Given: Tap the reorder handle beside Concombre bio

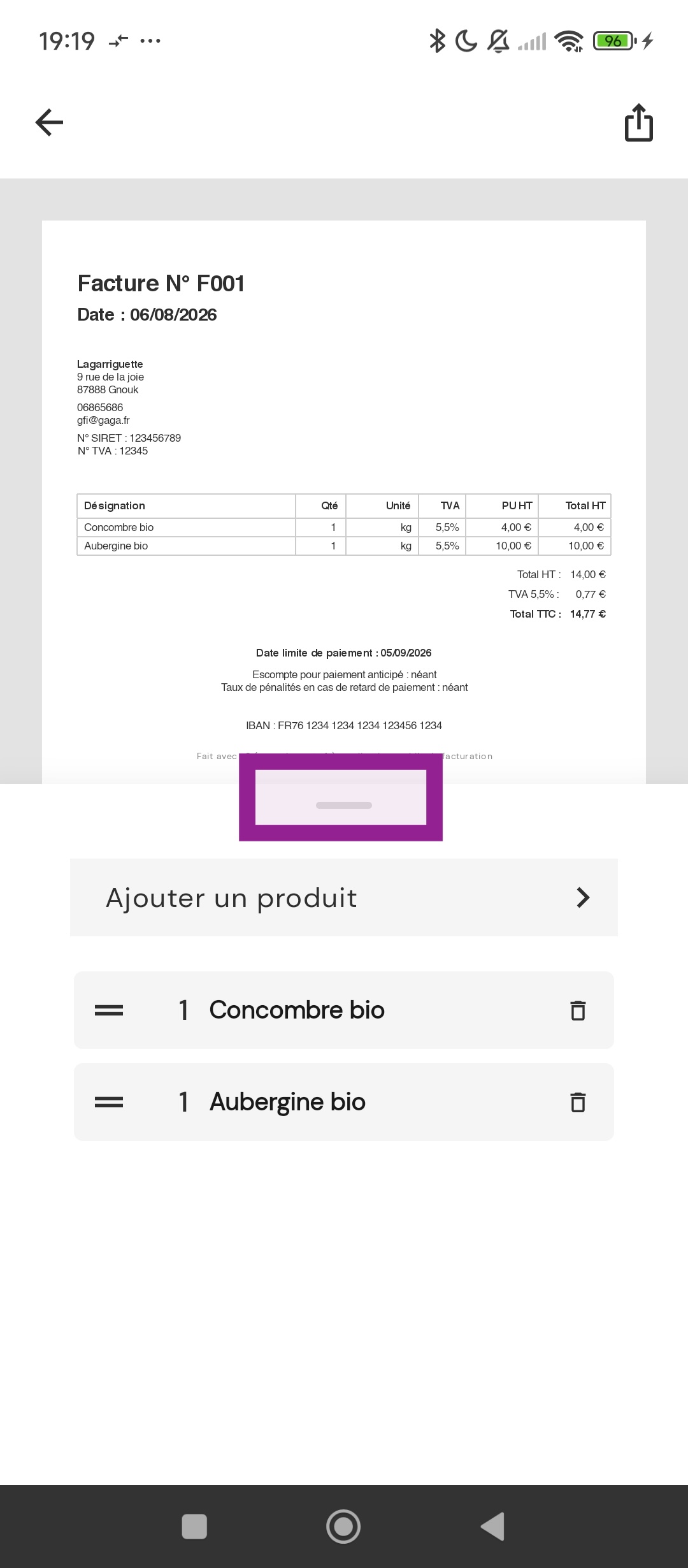Looking at the screenshot, I should click(109, 1010).
